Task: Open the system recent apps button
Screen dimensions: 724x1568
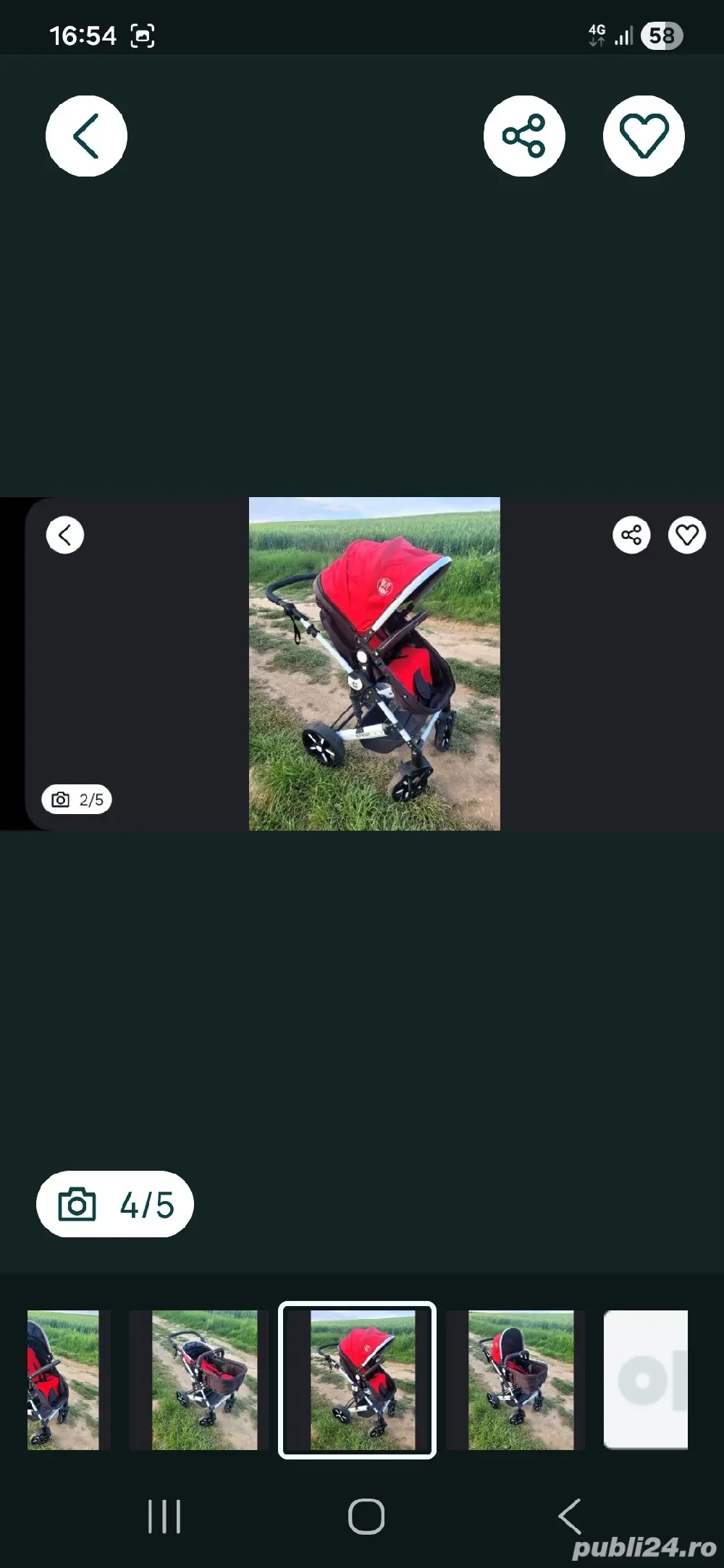Action: pyautogui.click(x=164, y=1516)
